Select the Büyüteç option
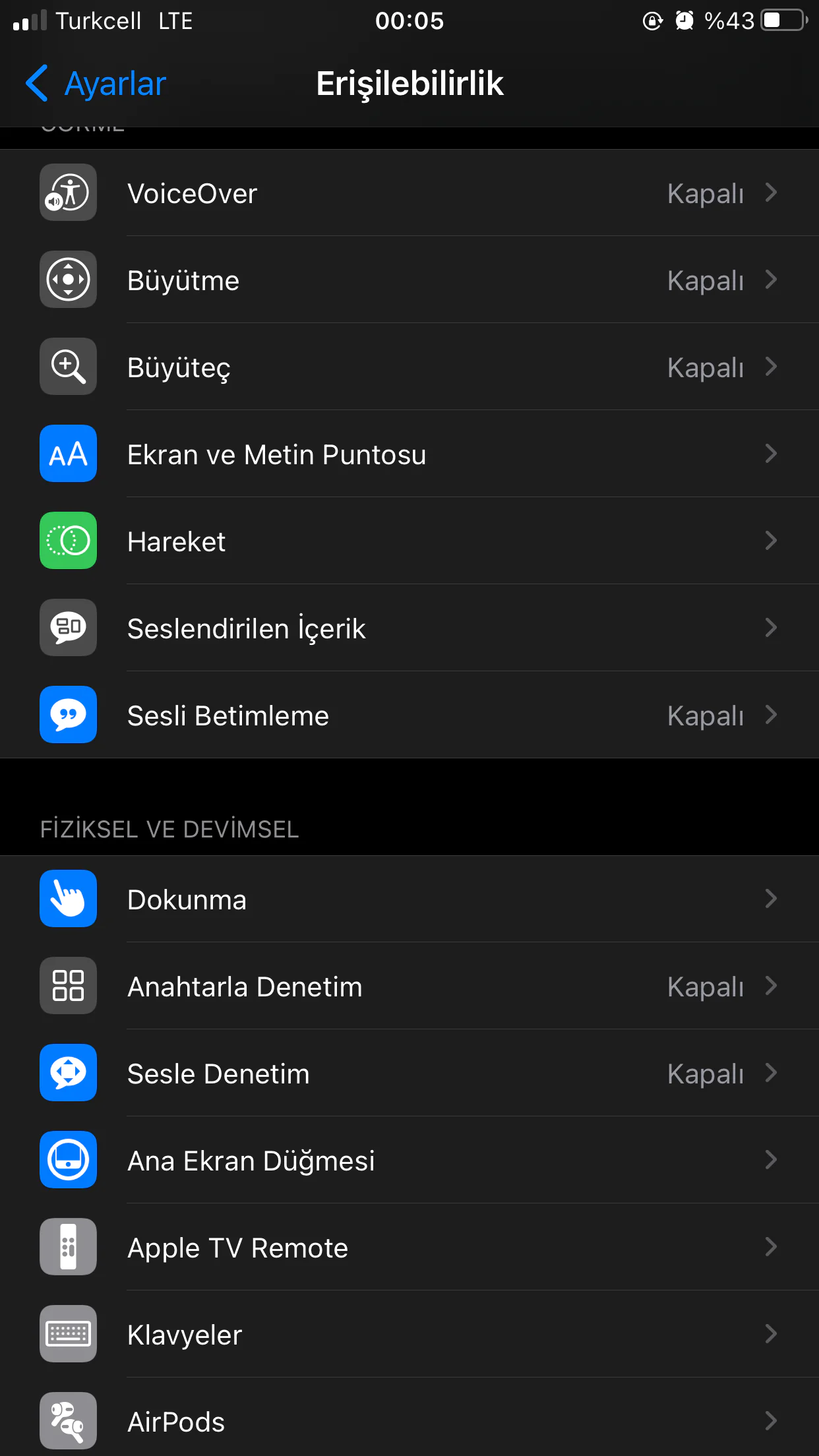This screenshot has height=1456, width=819. pos(409,367)
